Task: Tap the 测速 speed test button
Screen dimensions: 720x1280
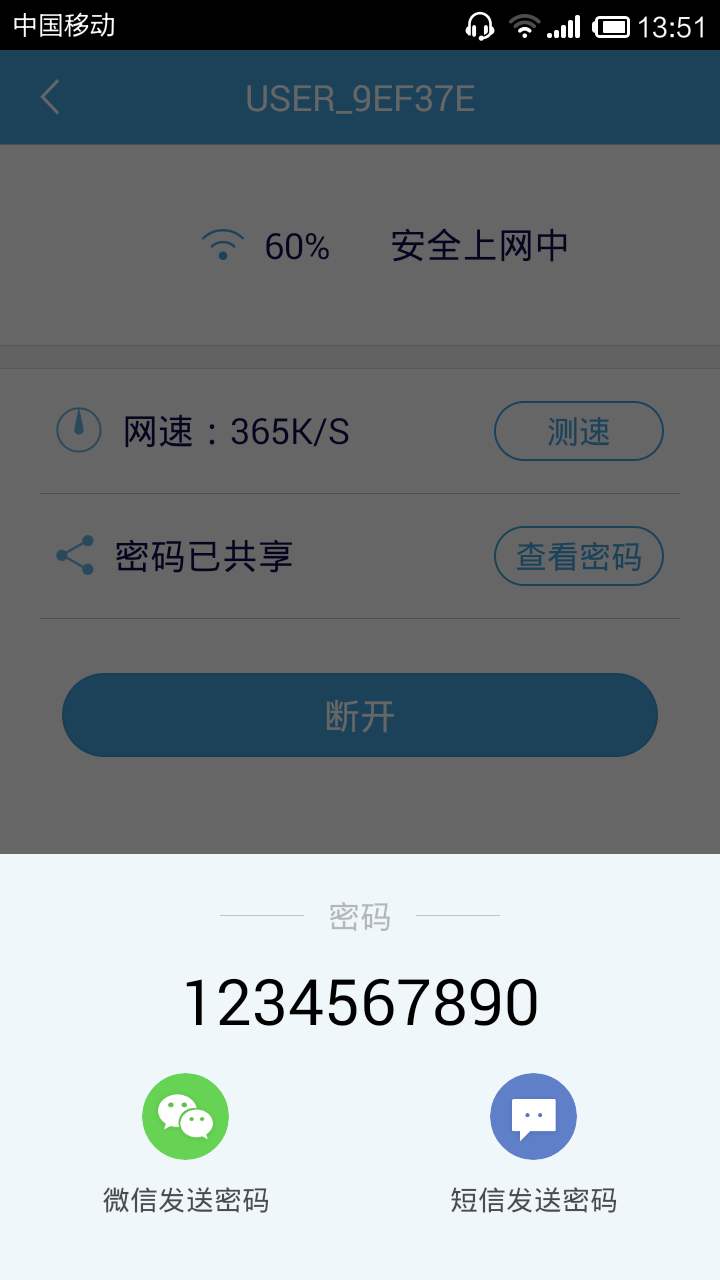Action: tap(578, 431)
